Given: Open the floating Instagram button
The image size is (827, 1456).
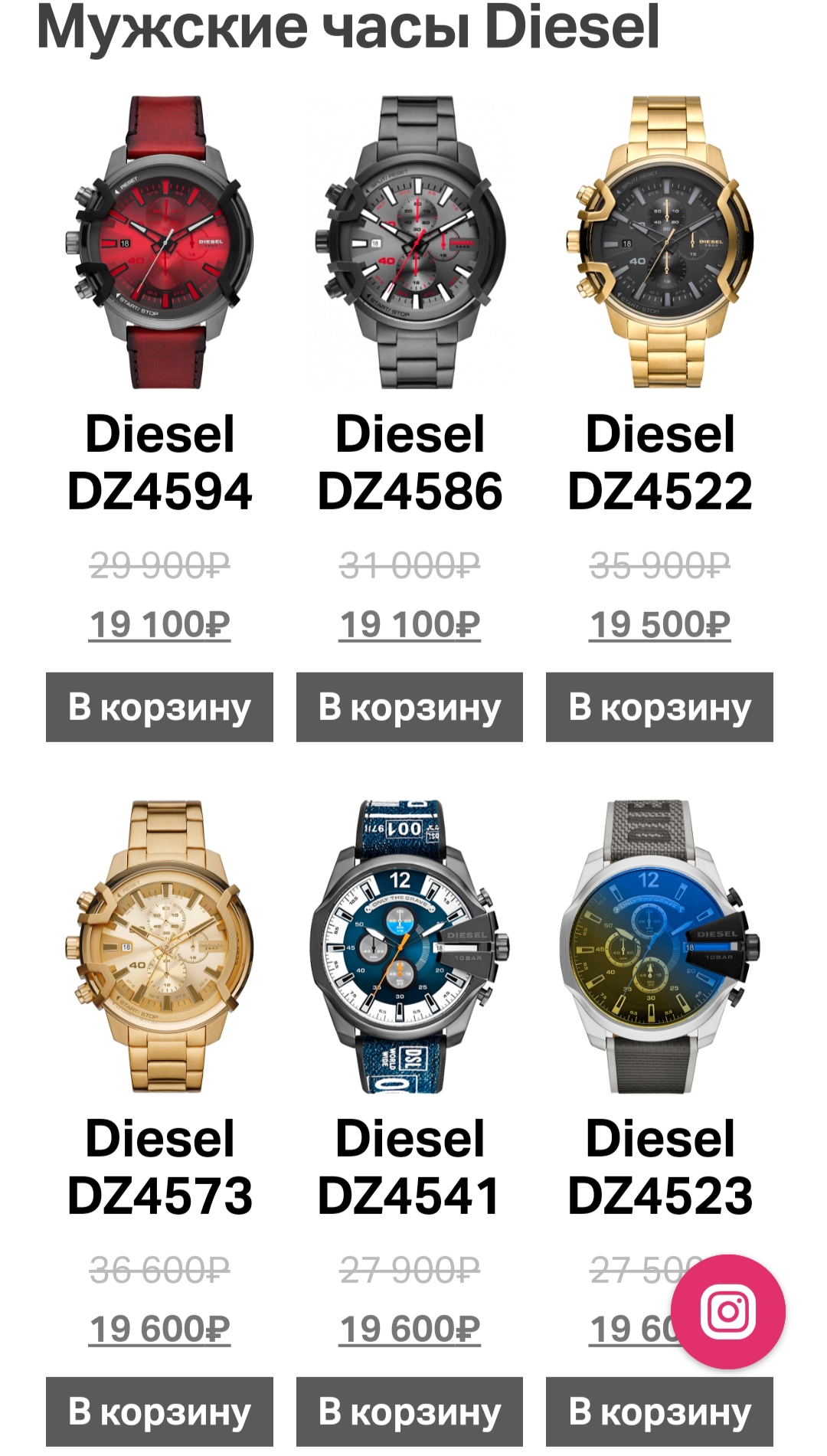Looking at the screenshot, I should pyautogui.click(x=728, y=1312).
